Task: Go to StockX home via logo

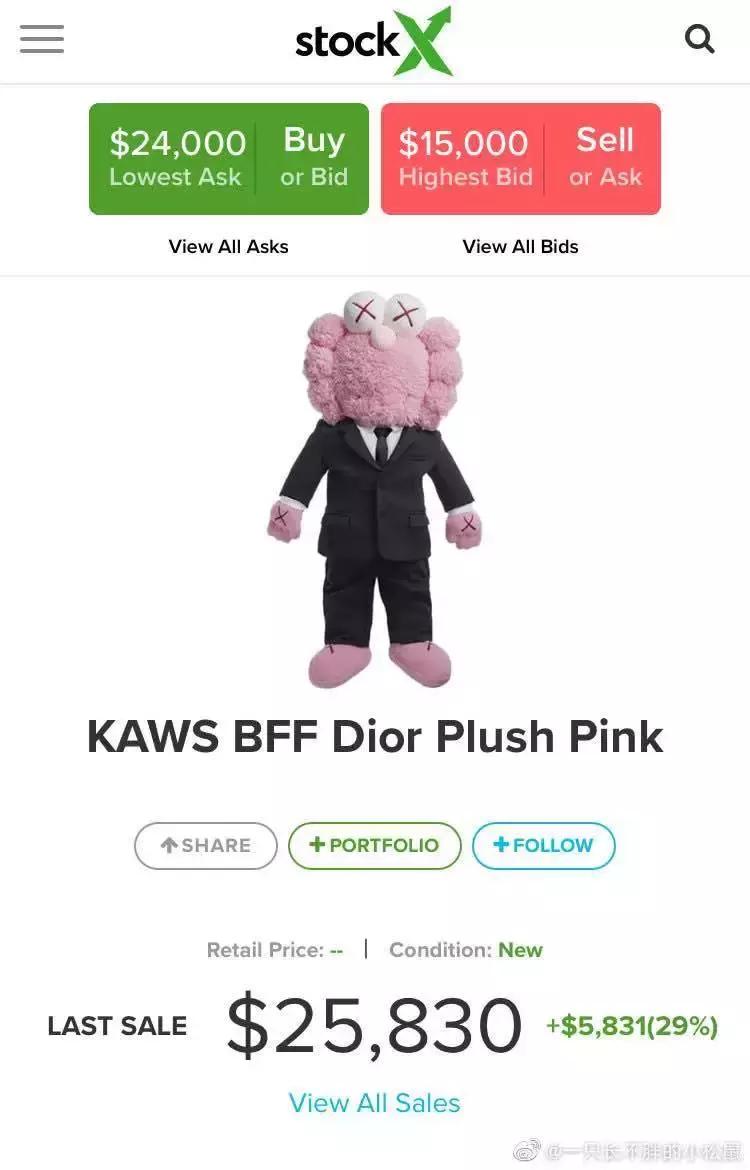Action: (x=374, y=41)
